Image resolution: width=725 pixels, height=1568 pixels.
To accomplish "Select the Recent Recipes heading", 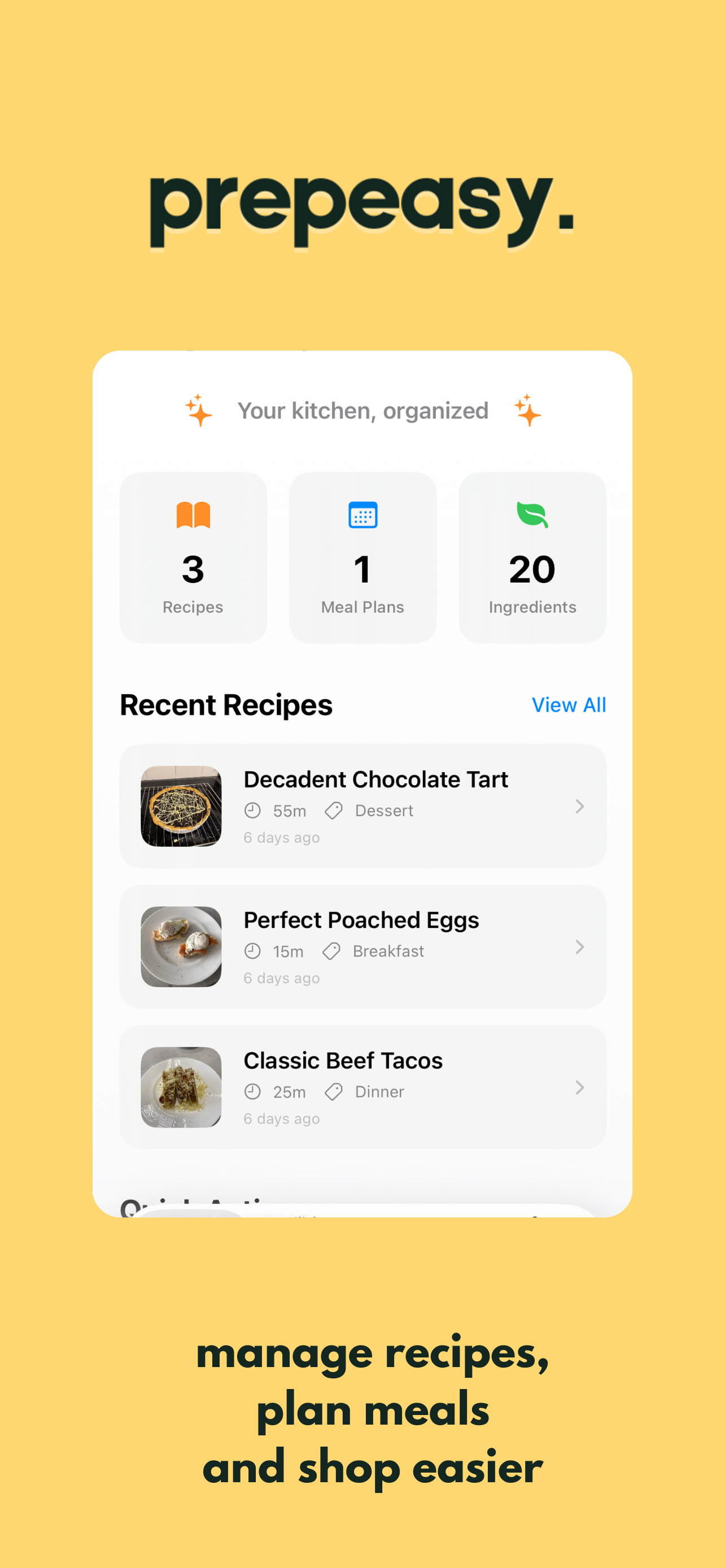I will [226, 704].
